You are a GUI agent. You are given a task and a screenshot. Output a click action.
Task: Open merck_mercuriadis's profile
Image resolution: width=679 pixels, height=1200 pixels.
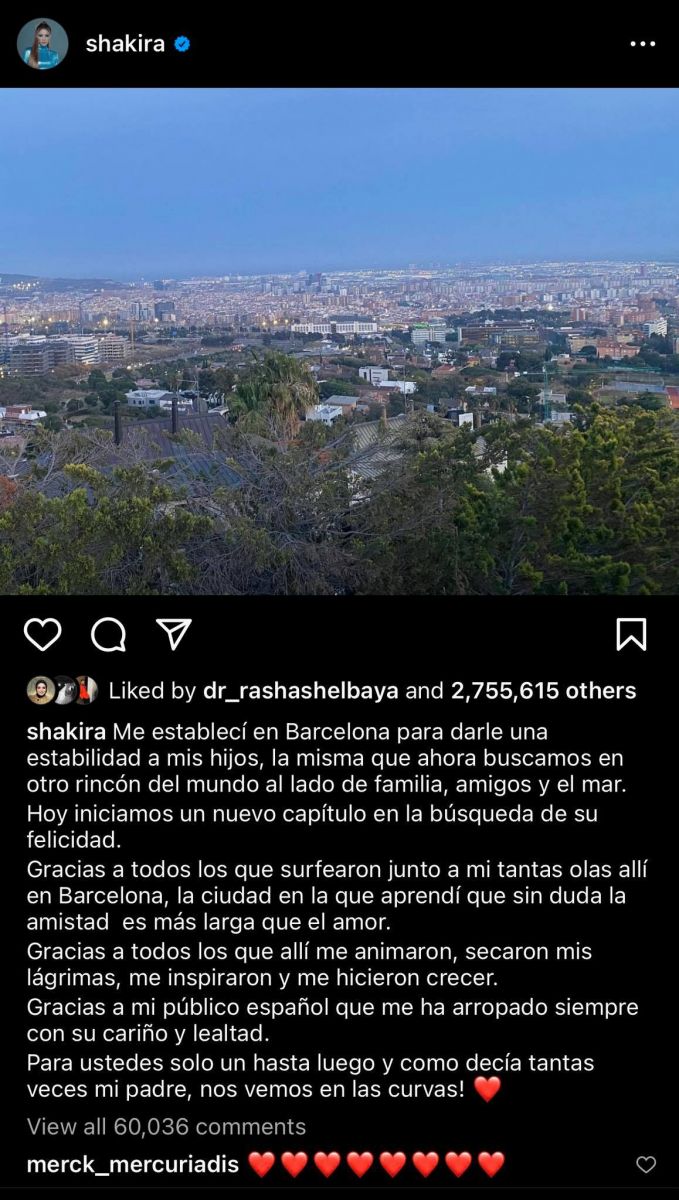coord(132,1164)
